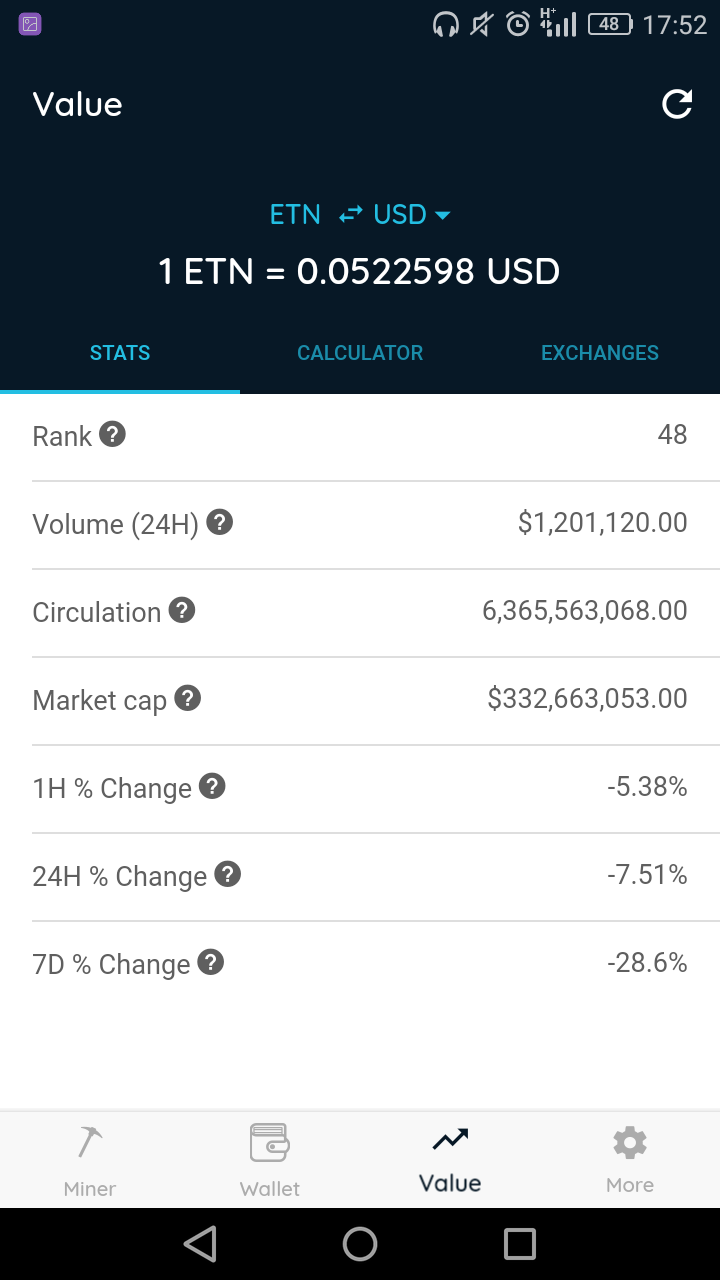720x1280 pixels.
Task: Tap the system back button
Action: 200,1244
